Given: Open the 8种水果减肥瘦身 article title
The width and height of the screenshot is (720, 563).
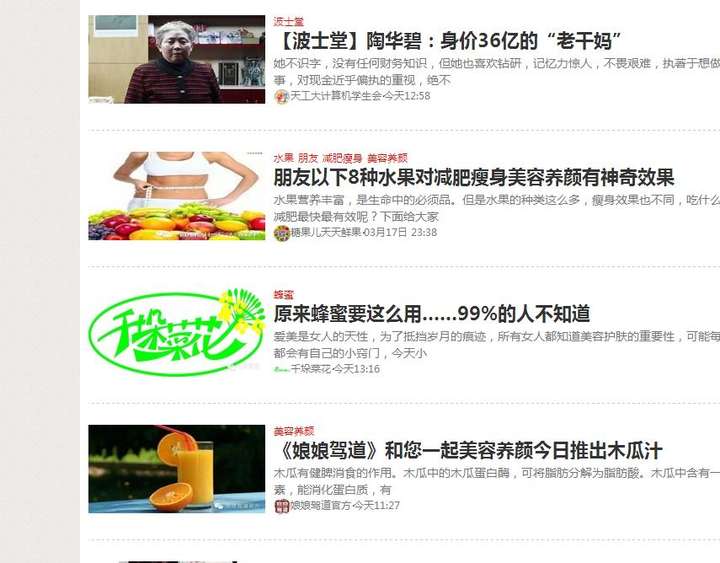Looking at the screenshot, I should point(473,178).
